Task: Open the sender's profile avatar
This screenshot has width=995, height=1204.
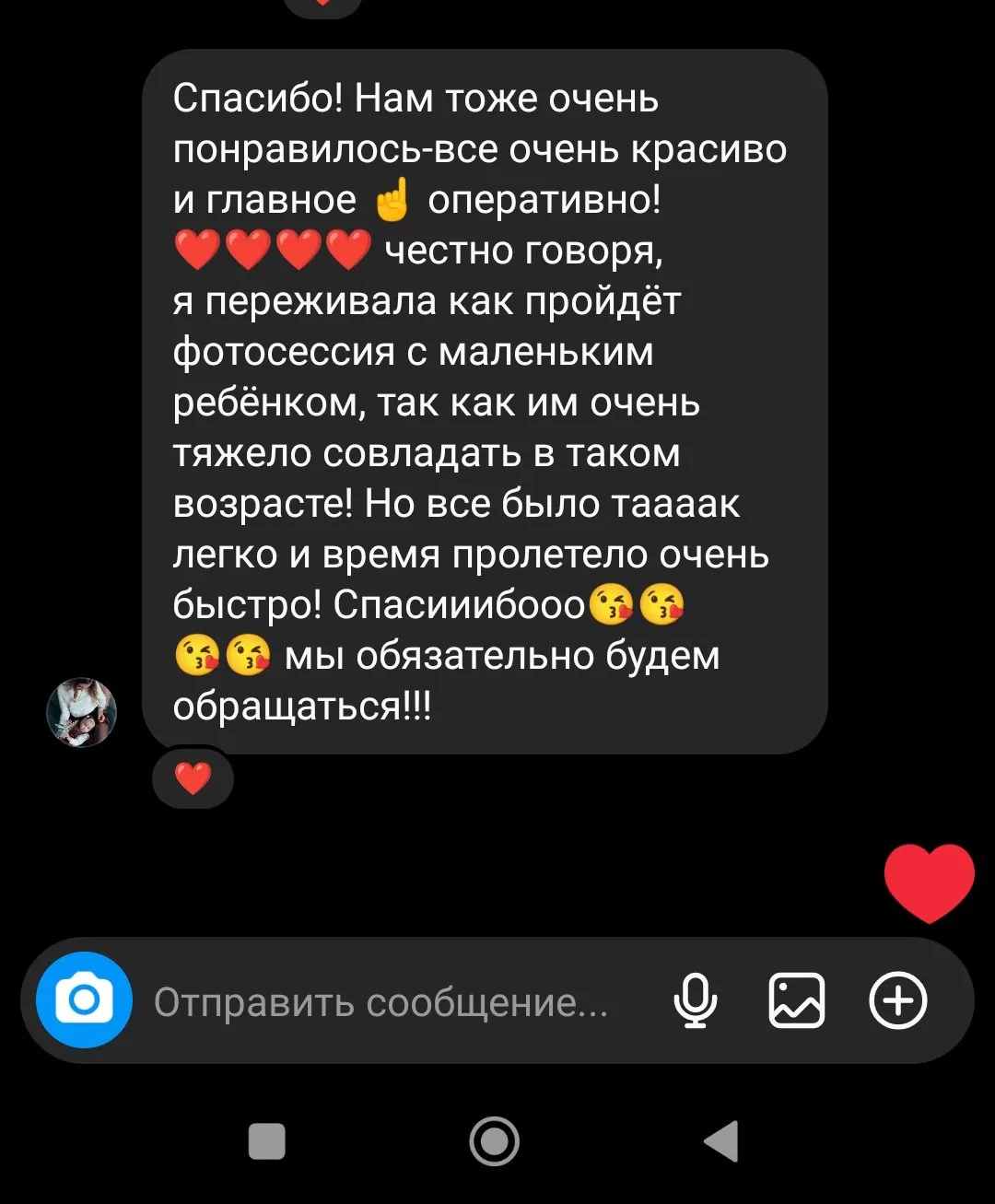Action: 82,712
